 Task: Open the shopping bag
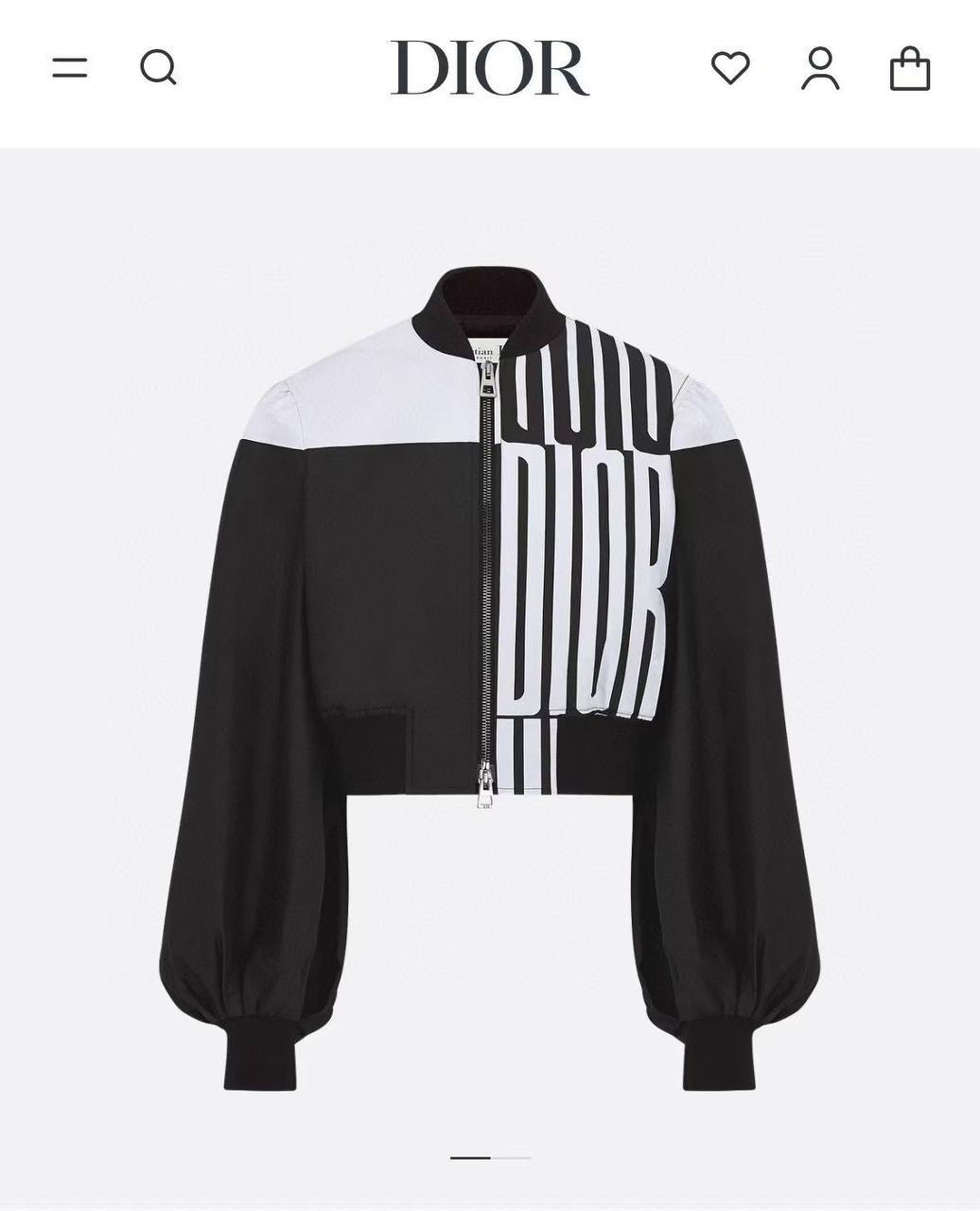point(910,68)
